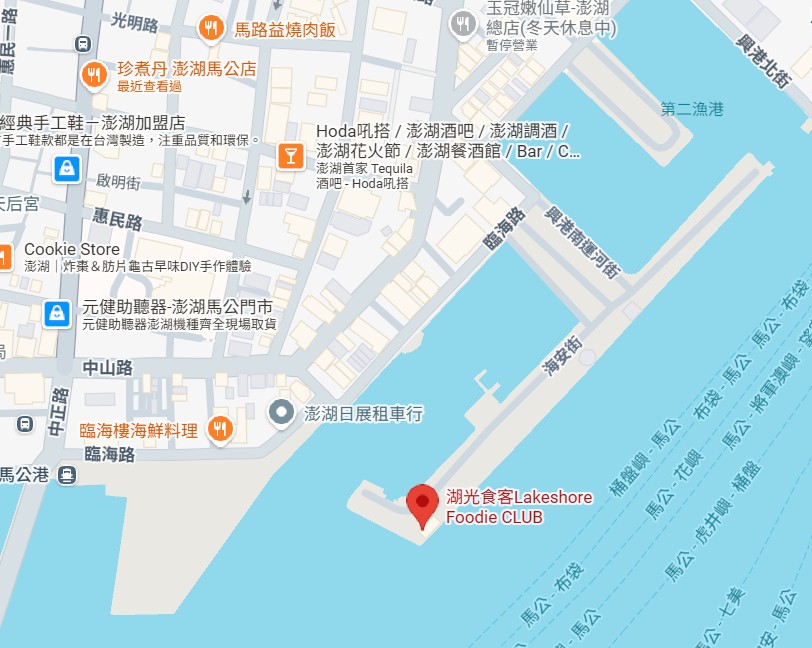The image size is (812, 648).
Task: Open 臨海樓海鮮料理 restaurant marker
Action: coord(220,430)
